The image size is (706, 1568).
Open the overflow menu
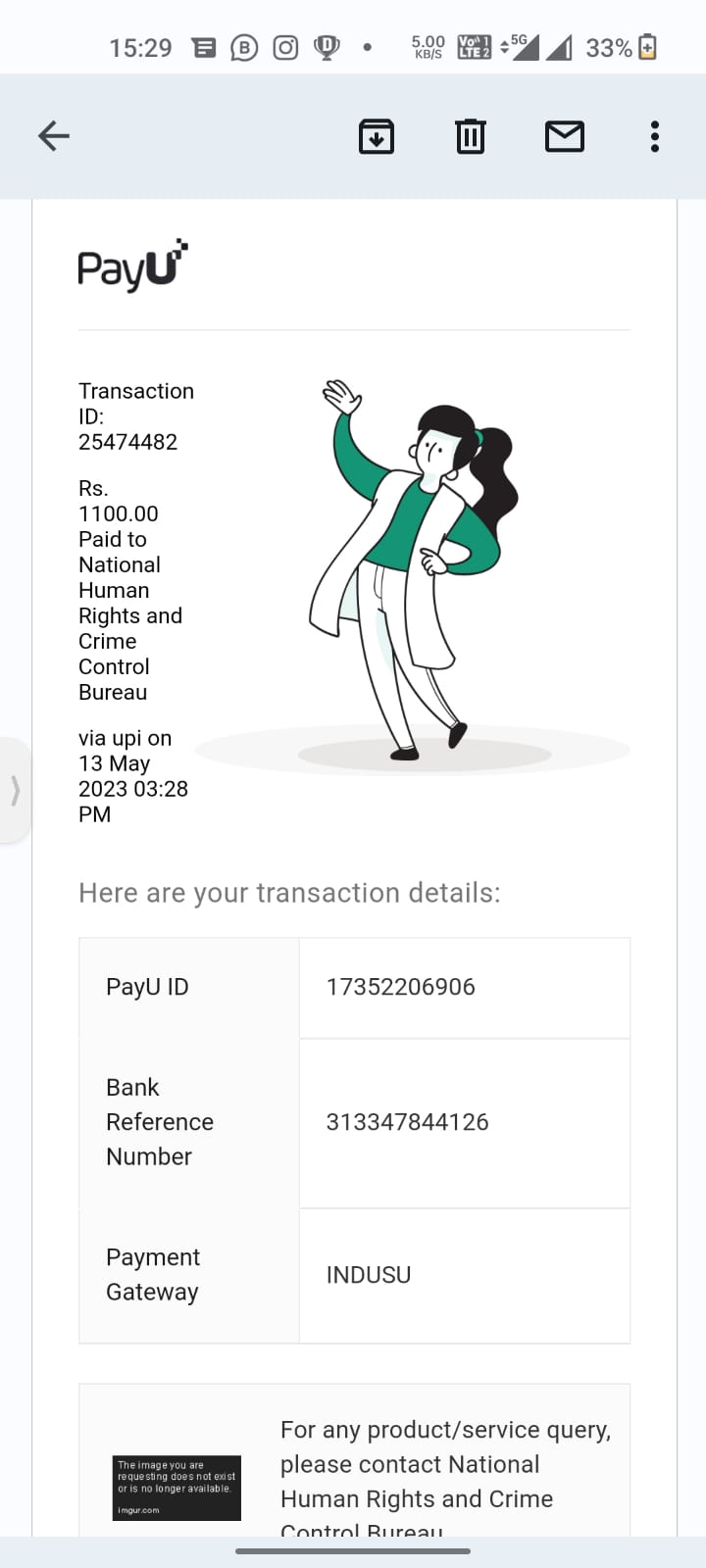(654, 136)
